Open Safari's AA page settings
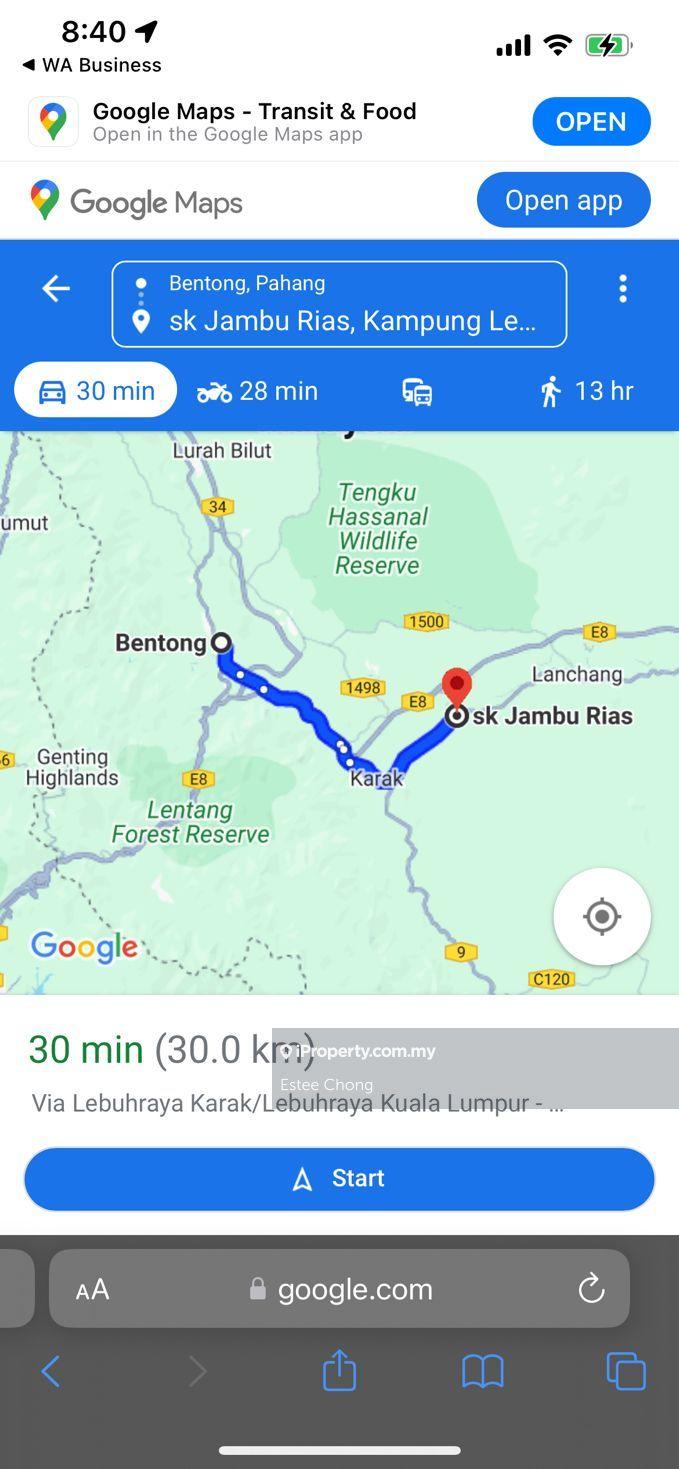The image size is (679, 1469). coord(92,1290)
